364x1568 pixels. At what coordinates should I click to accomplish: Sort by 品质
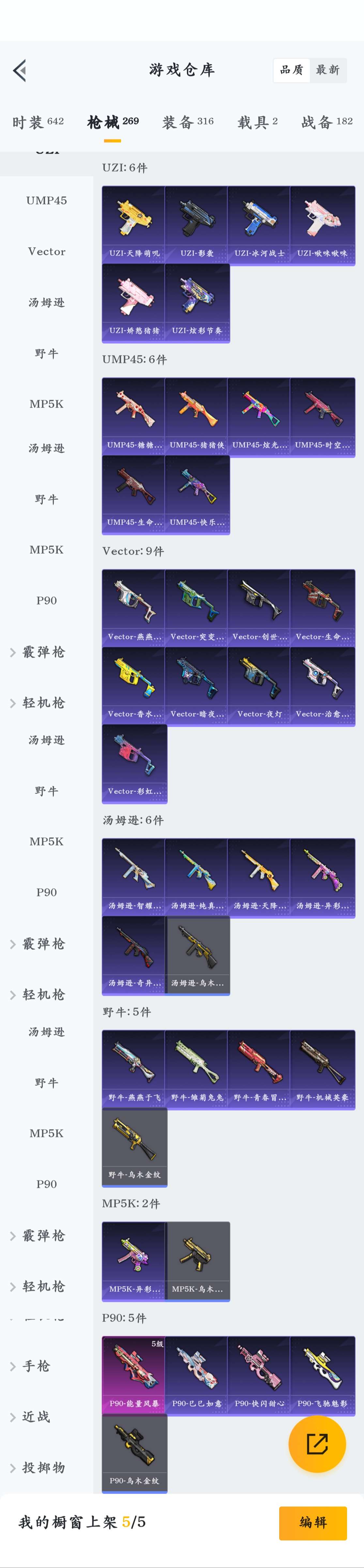(291, 70)
